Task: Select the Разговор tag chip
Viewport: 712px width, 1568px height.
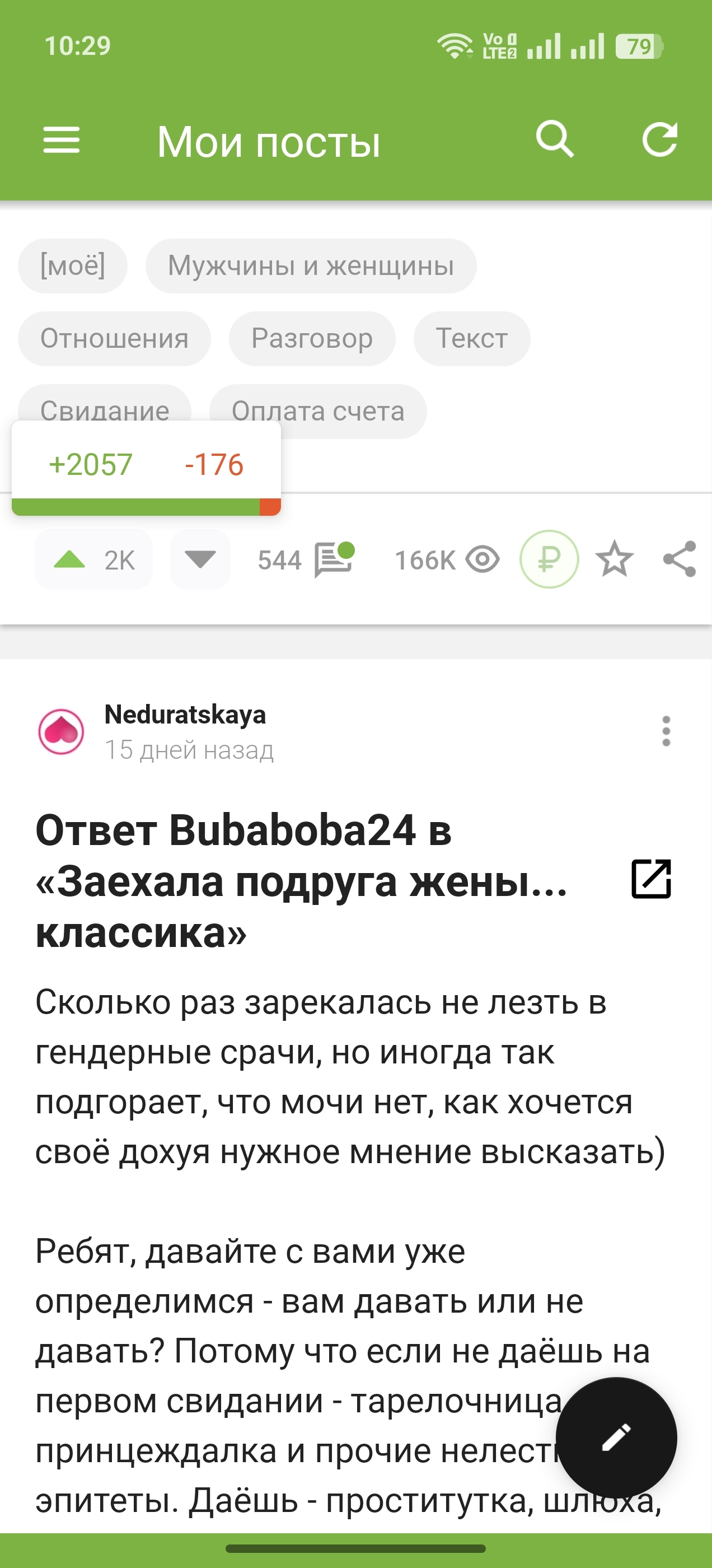Action: point(312,338)
